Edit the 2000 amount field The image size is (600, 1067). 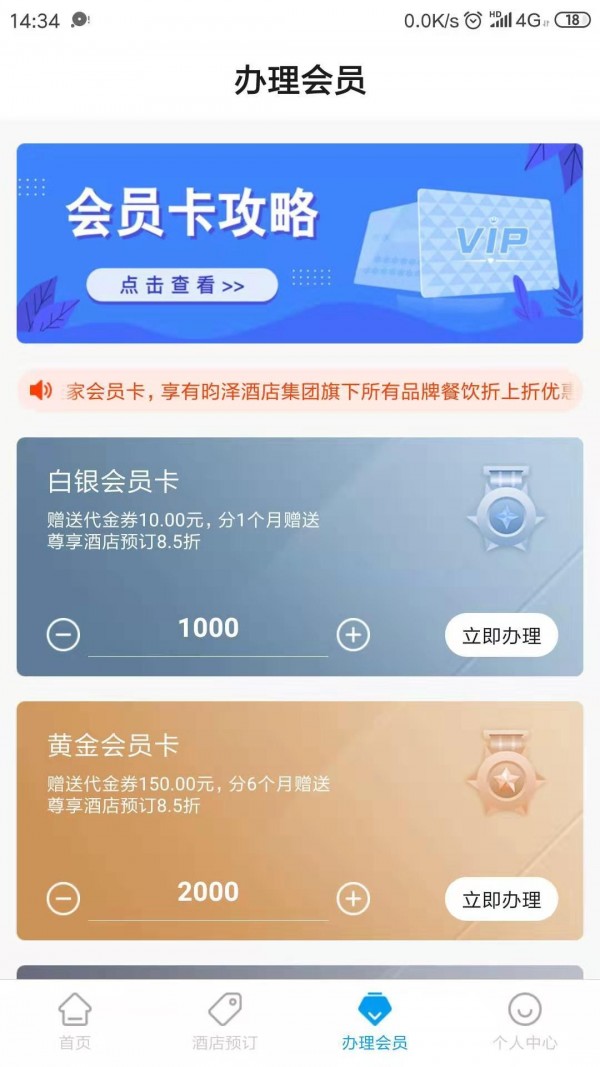tap(208, 893)
